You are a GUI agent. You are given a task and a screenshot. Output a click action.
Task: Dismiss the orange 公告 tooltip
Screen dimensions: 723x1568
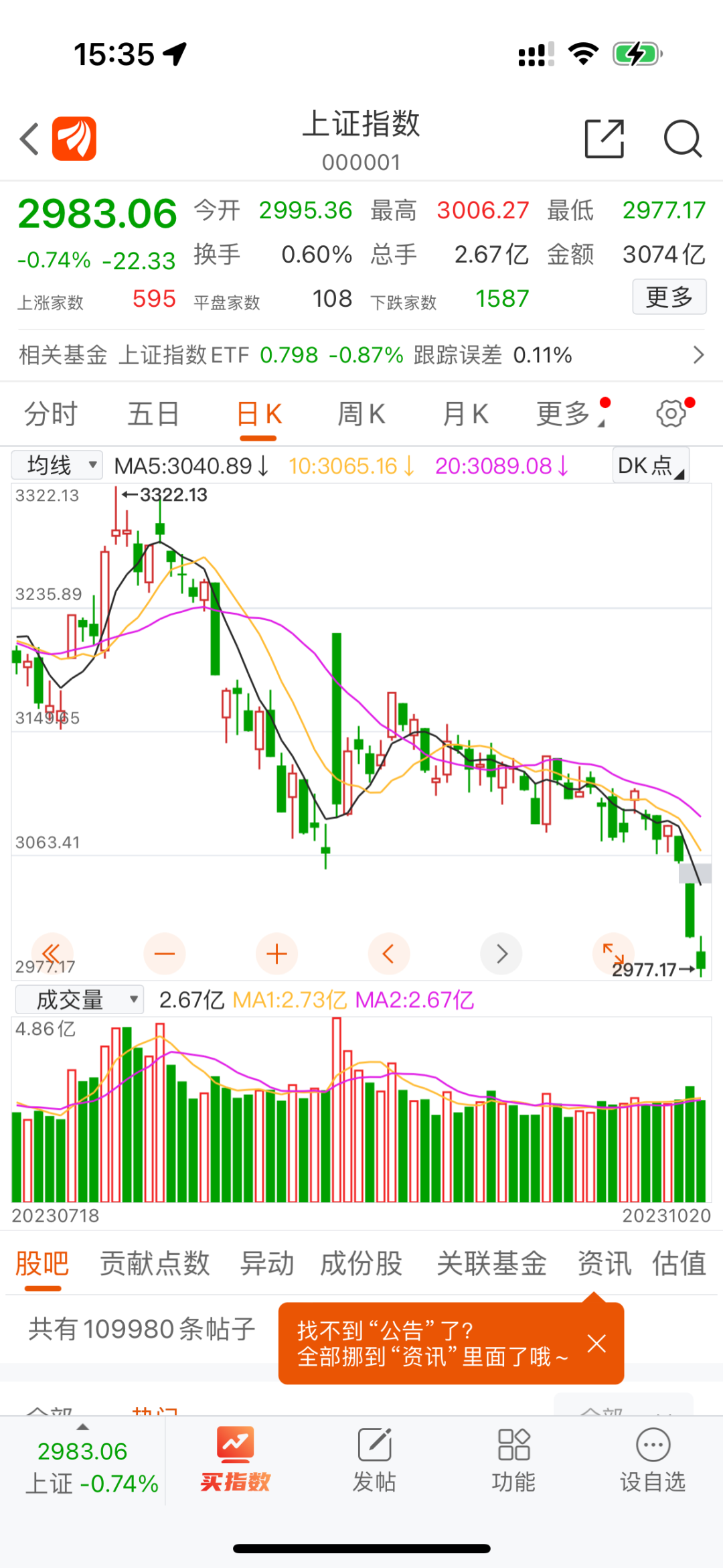point(596,1343)
